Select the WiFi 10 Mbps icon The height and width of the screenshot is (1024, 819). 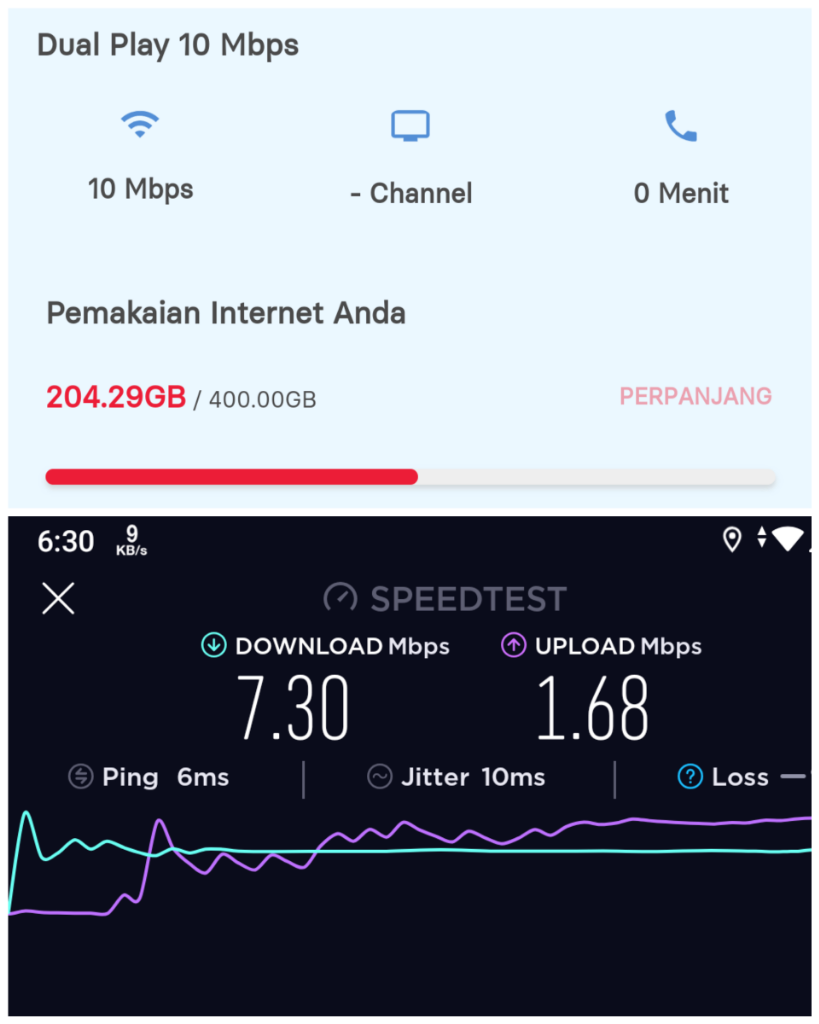click(x=140, y=124)
